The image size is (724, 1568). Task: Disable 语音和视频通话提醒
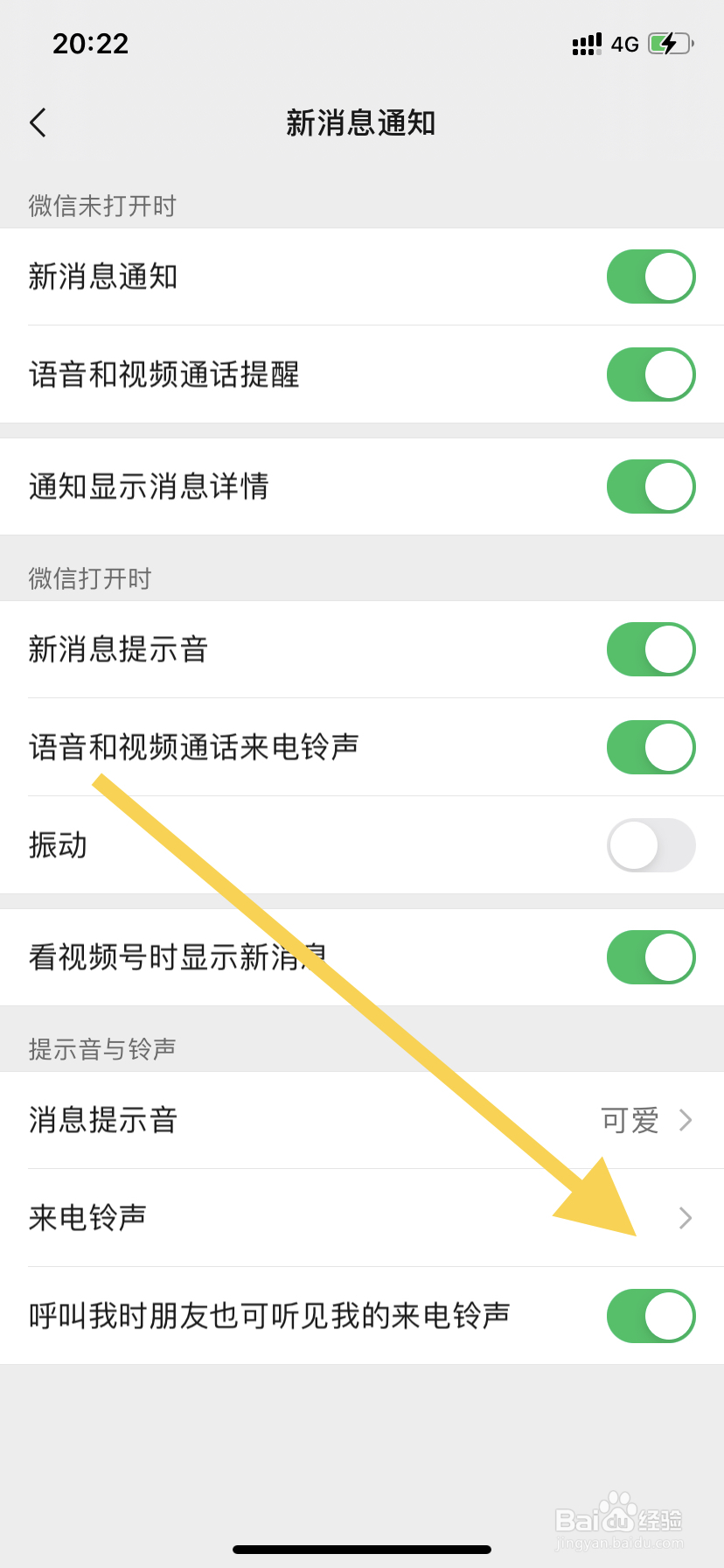[651, 374]
